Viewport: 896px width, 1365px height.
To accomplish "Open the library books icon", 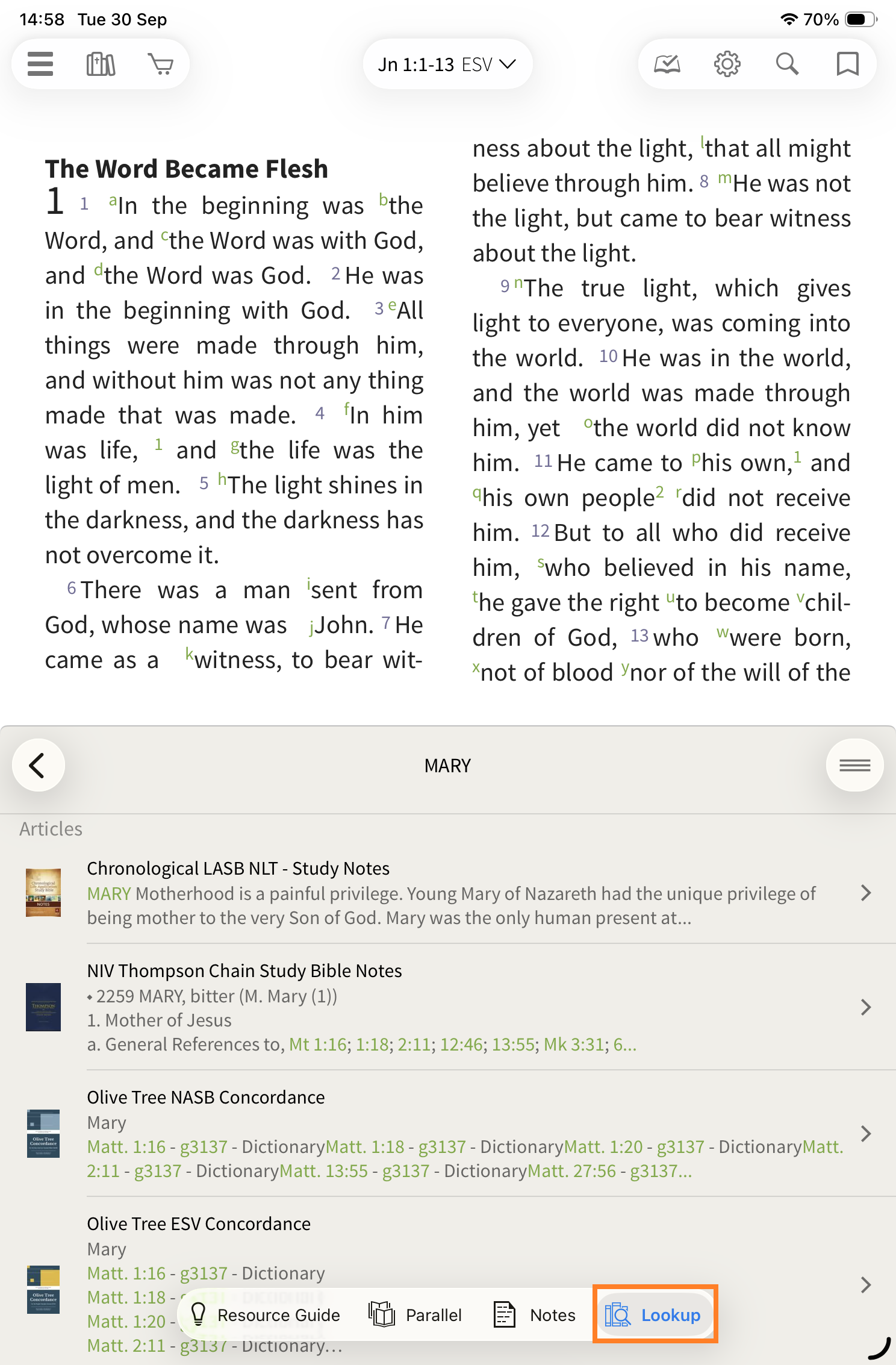I will (x=101, y=64).
